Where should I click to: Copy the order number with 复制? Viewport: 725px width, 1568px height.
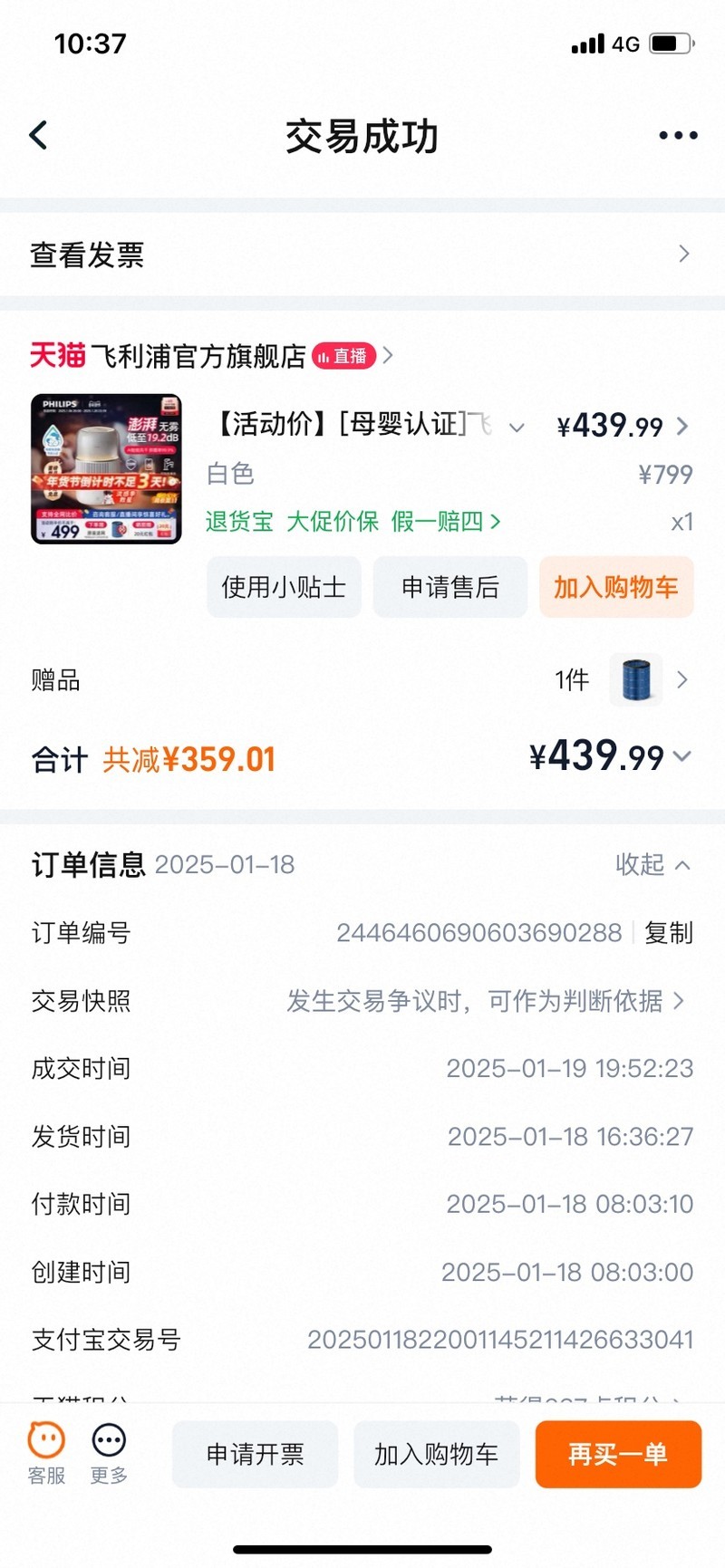click(x=669, y=932)
